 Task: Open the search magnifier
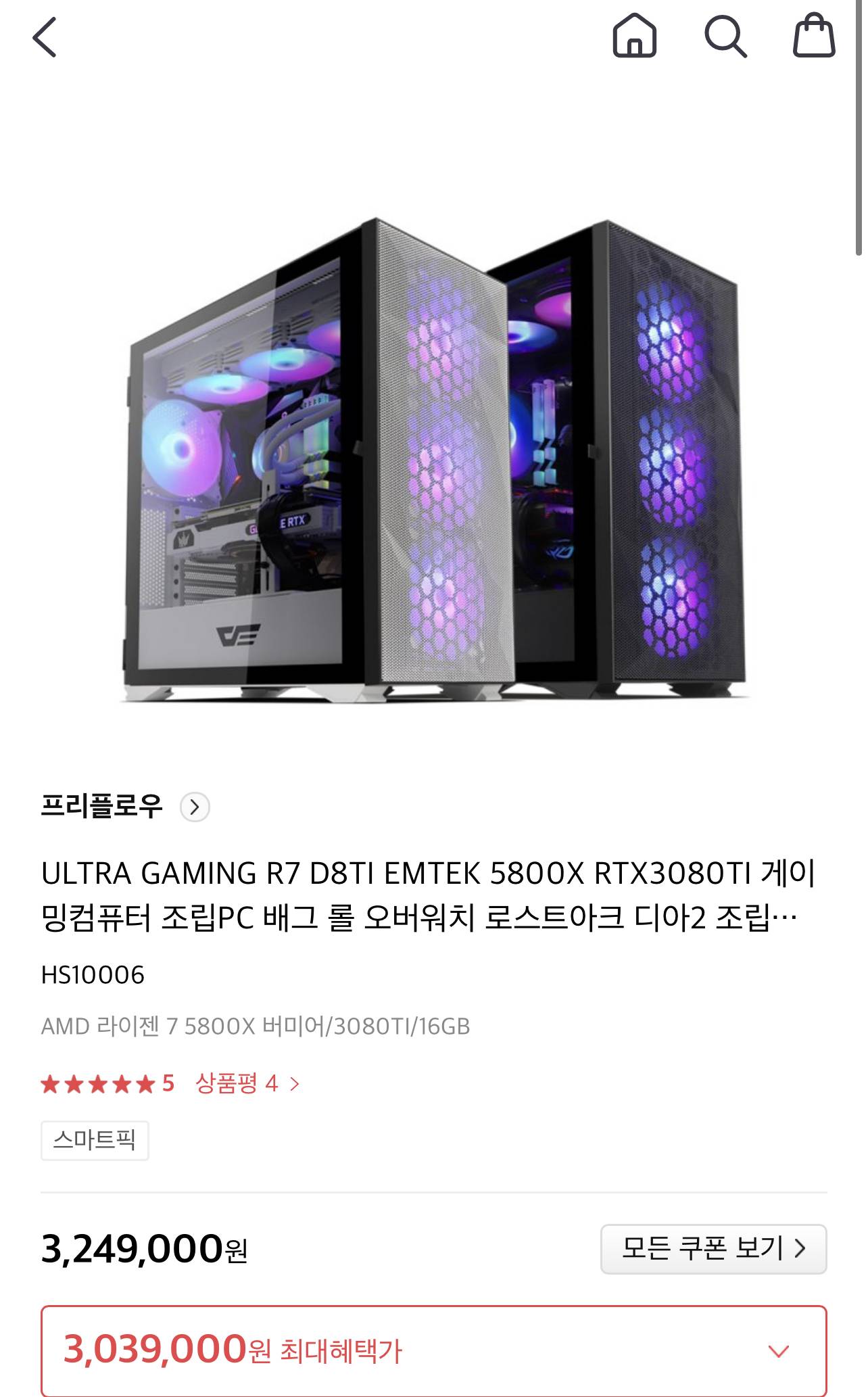(725, 36)
